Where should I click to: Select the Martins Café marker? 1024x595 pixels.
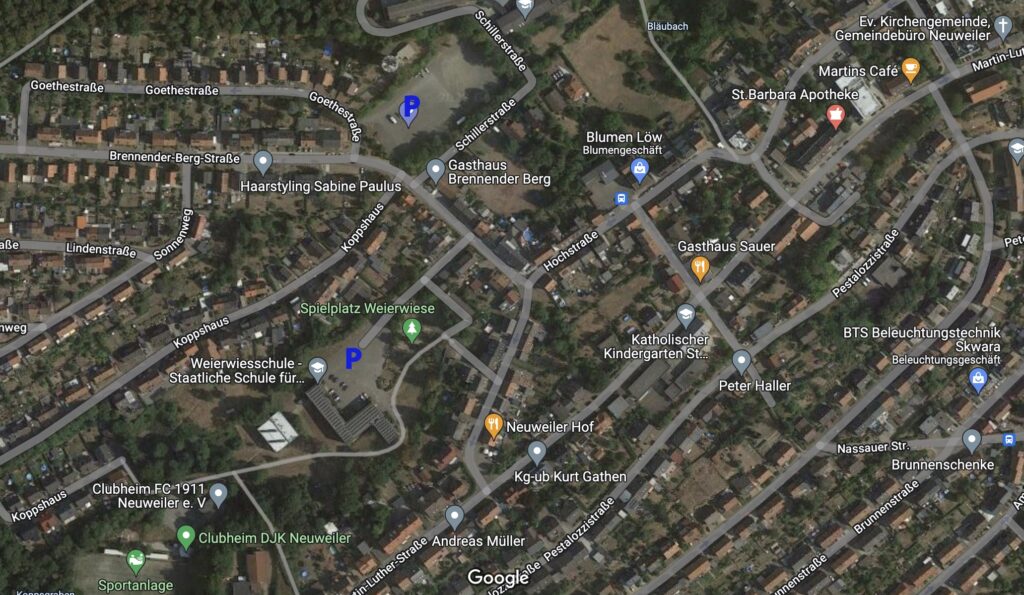(x=910, y=69)
